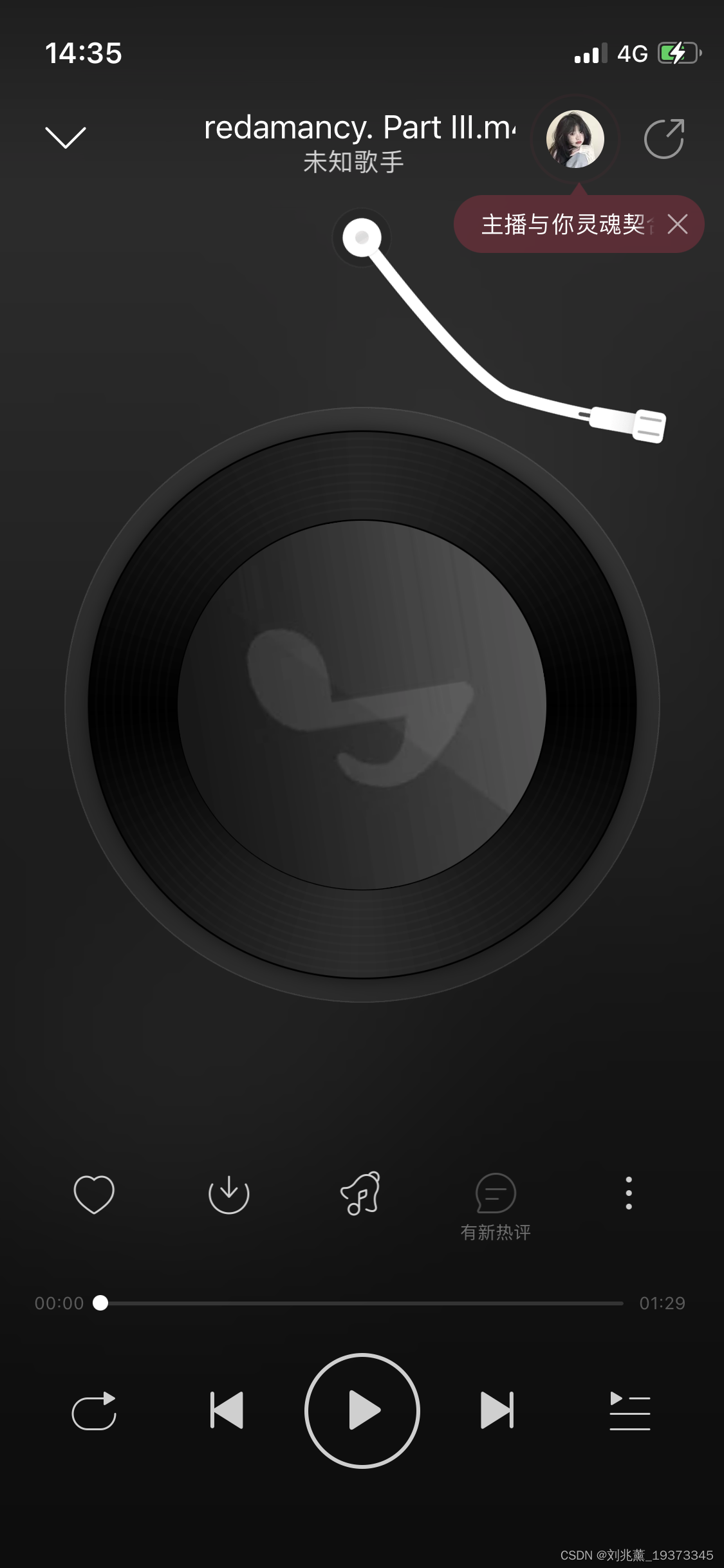Tap the vinyl disc to show lyrics
Viewport: 724px width, 1568px height.
pos(362,705)
